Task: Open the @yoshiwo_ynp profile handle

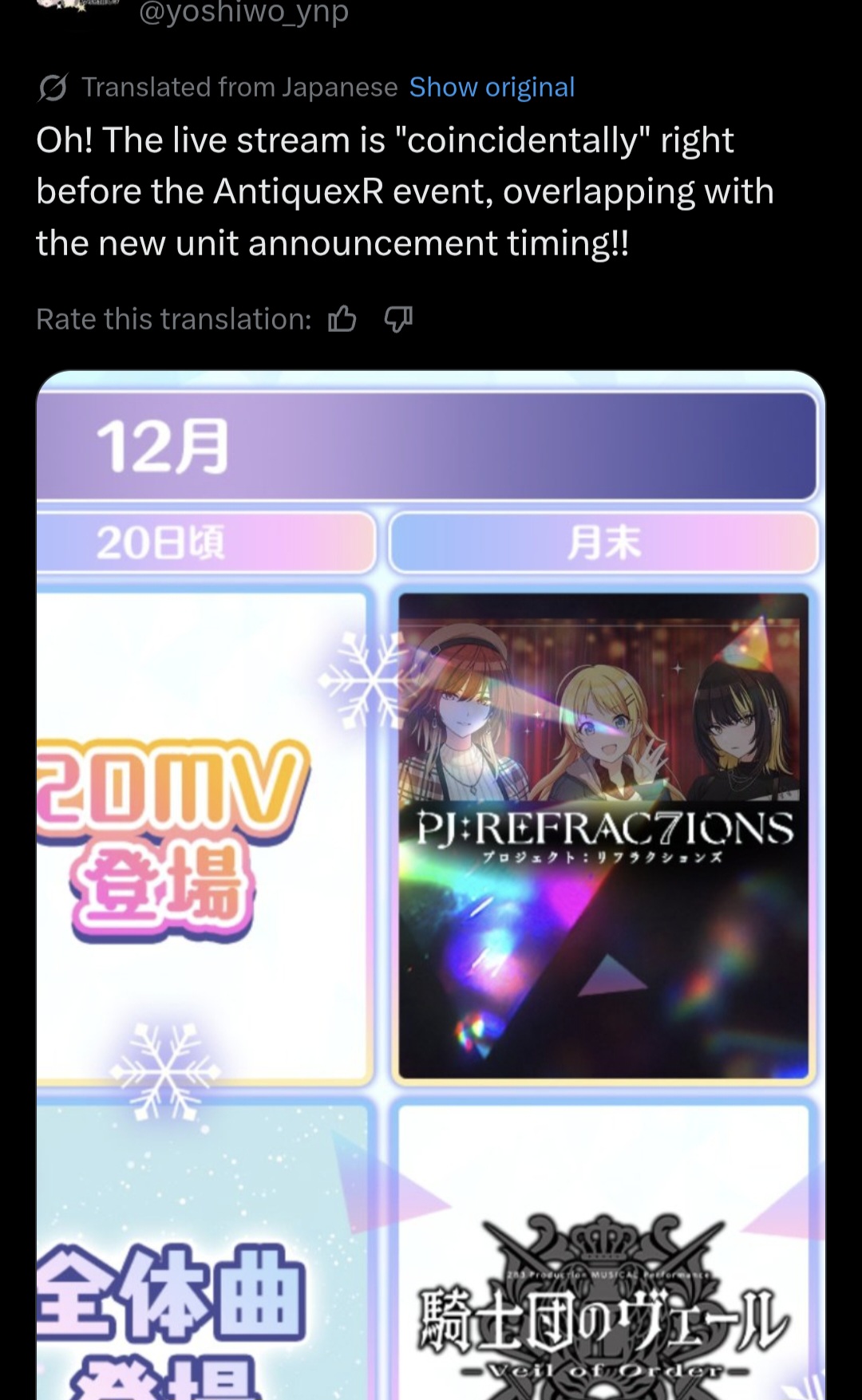Action: (x=243, y=13)
